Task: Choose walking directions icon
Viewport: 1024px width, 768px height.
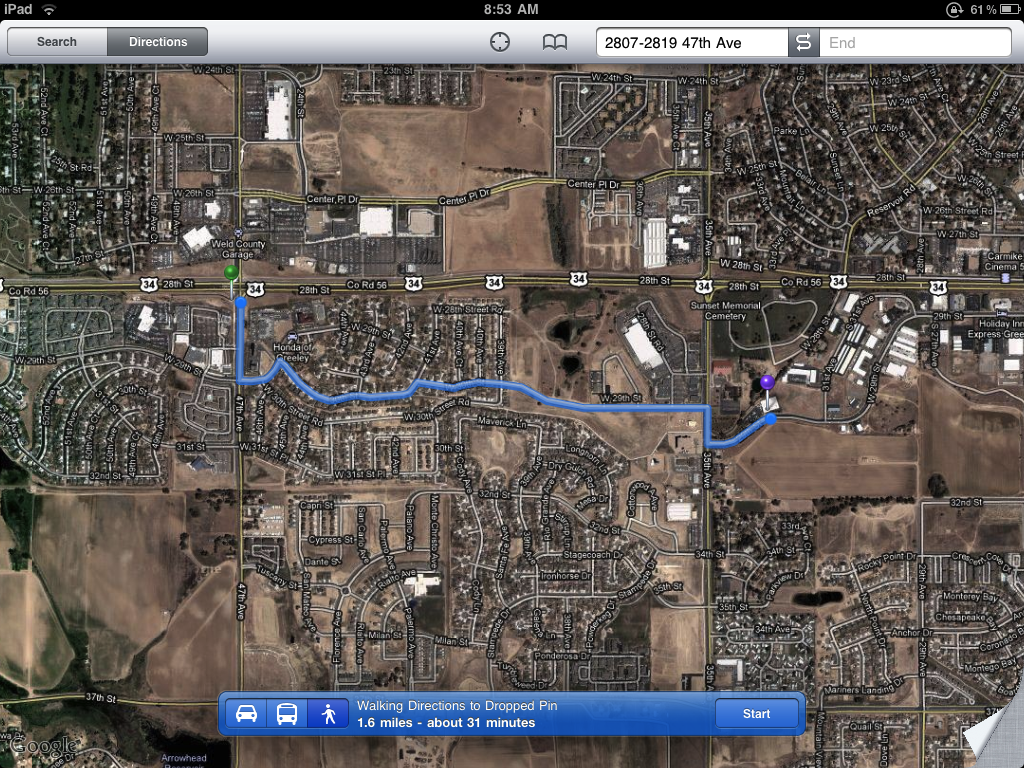Action: (328, 714)
